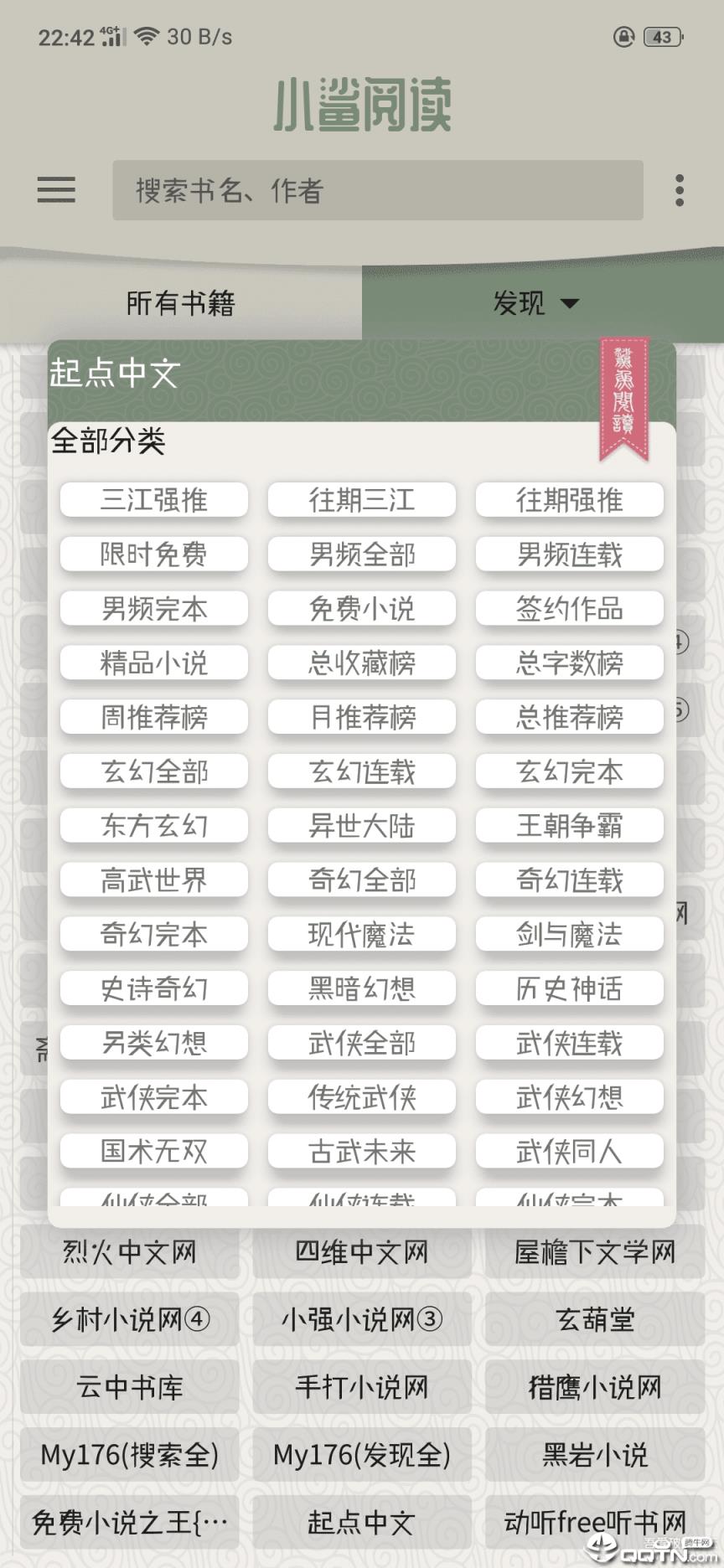Open the navigation hamburger menu

coord(55,191)
